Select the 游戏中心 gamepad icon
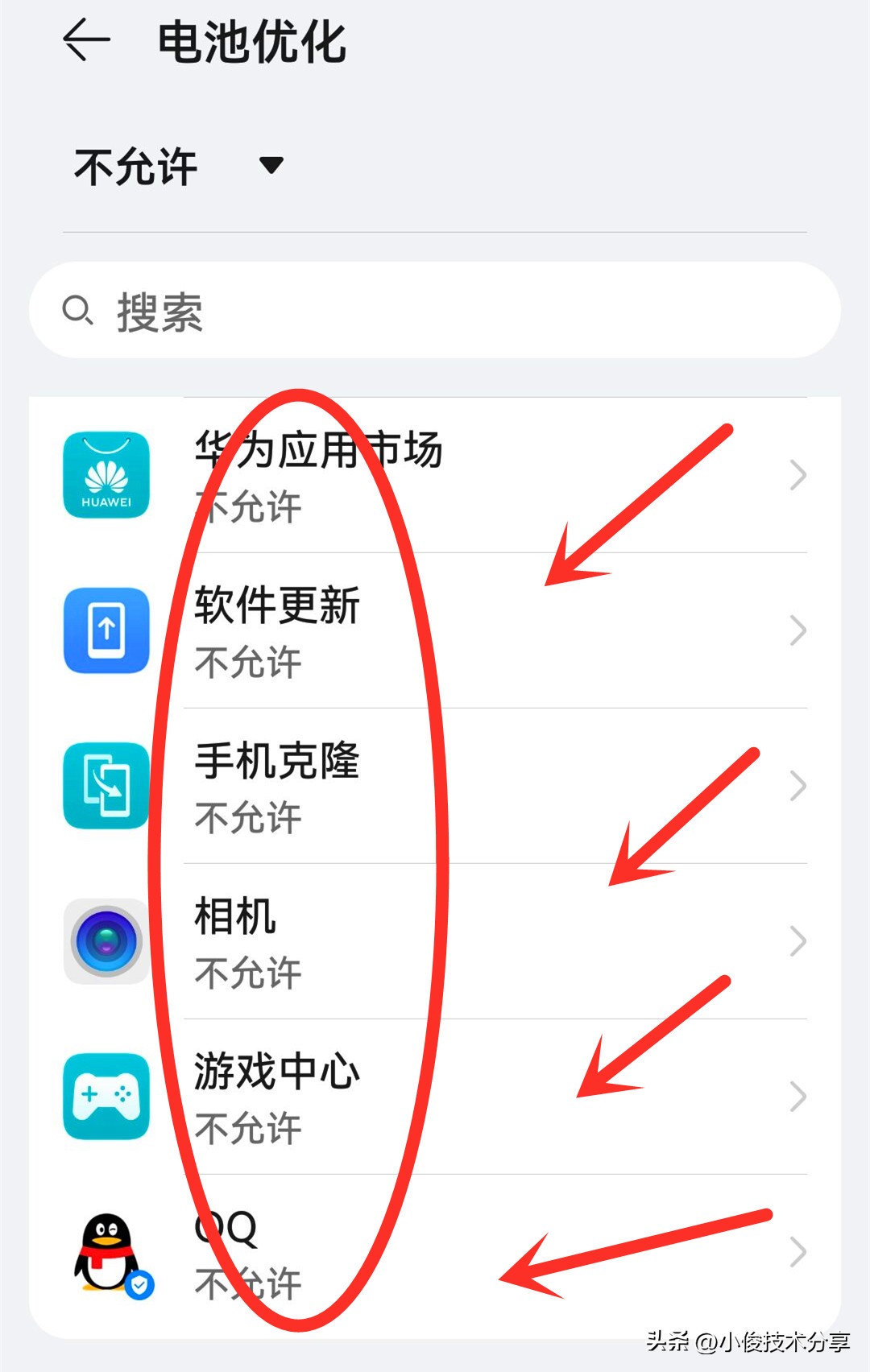This screenshot has height=1372, width=870. point(107,1097)
